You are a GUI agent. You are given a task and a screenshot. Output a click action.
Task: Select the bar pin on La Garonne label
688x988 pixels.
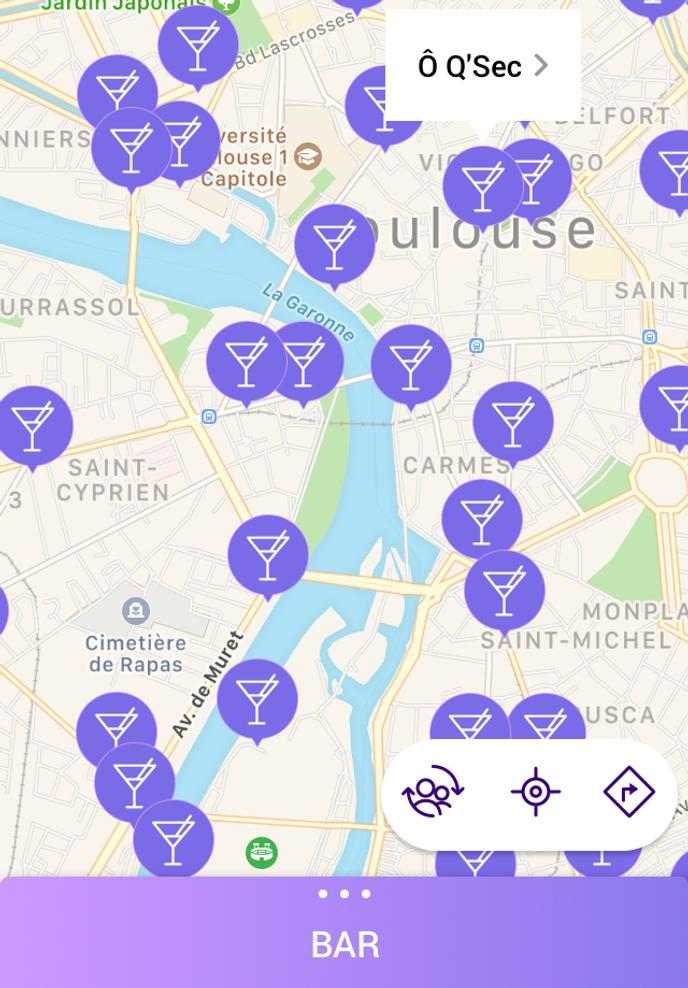pos(334,245)
